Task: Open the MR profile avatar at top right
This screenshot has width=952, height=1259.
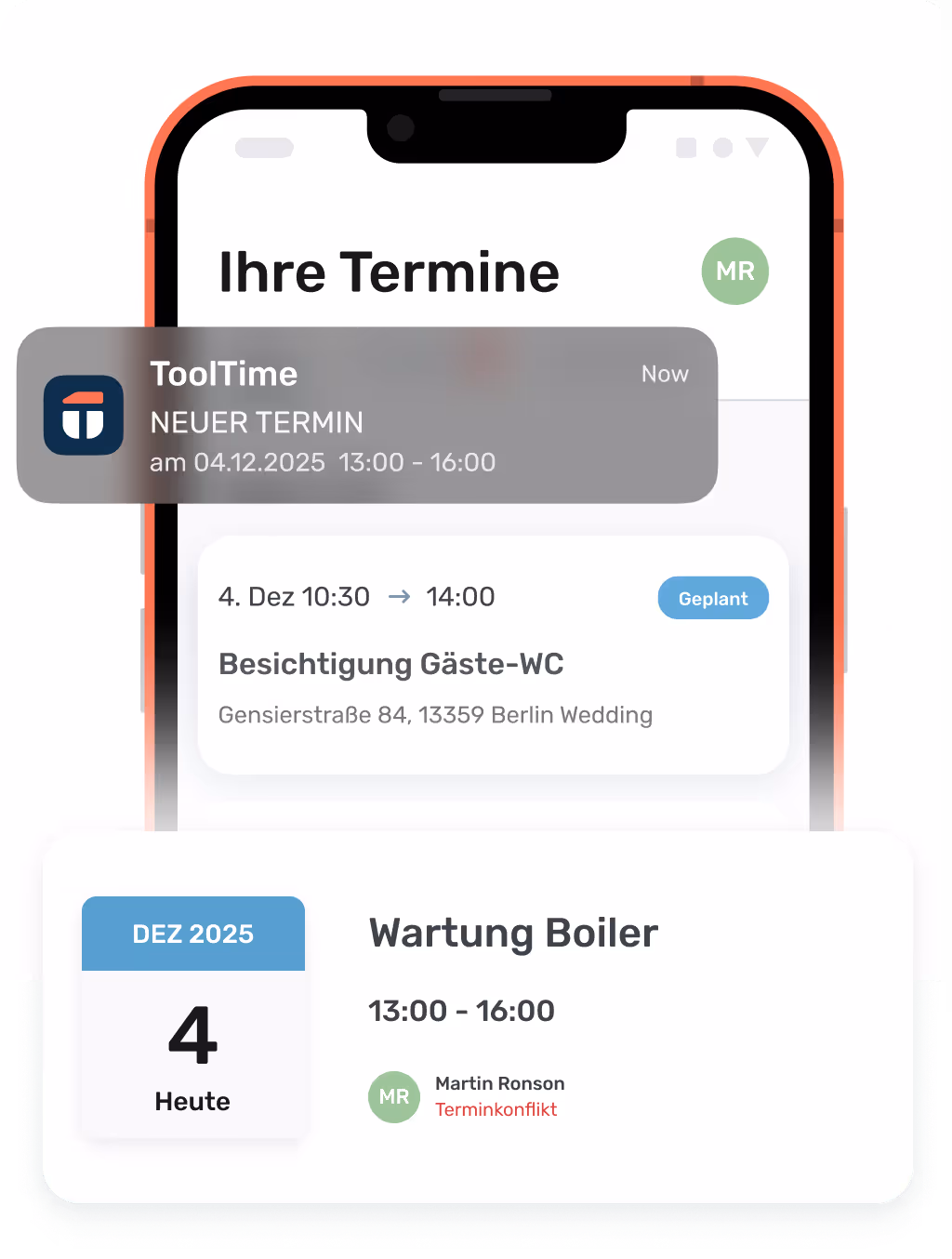Action: coord(734,271)
